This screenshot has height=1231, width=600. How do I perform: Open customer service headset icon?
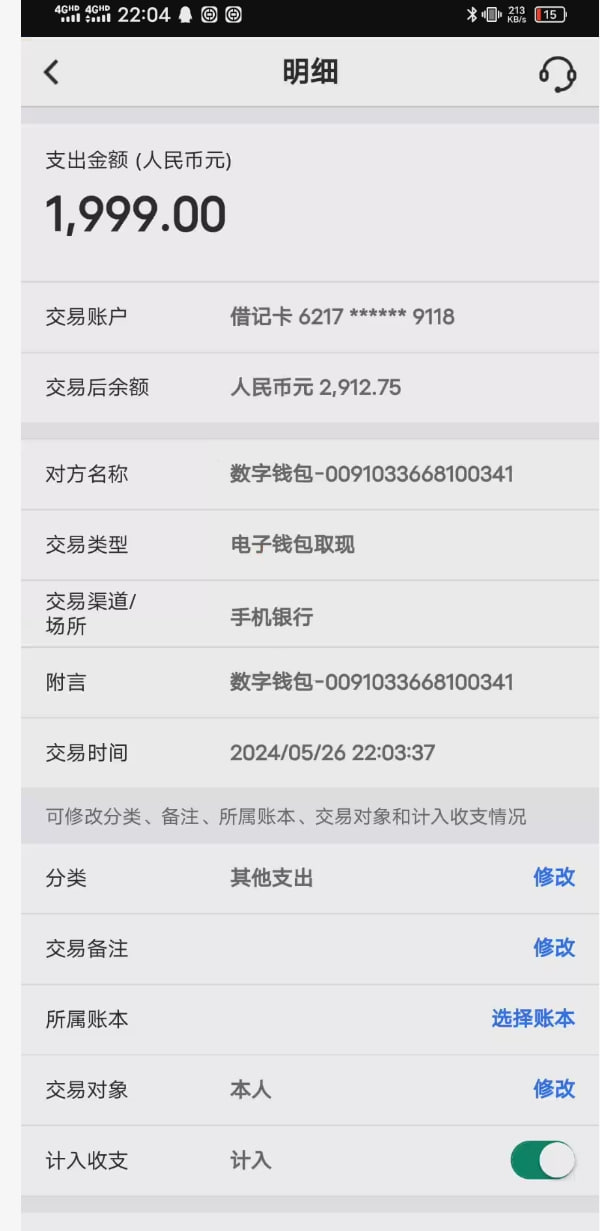click(557, 73)
